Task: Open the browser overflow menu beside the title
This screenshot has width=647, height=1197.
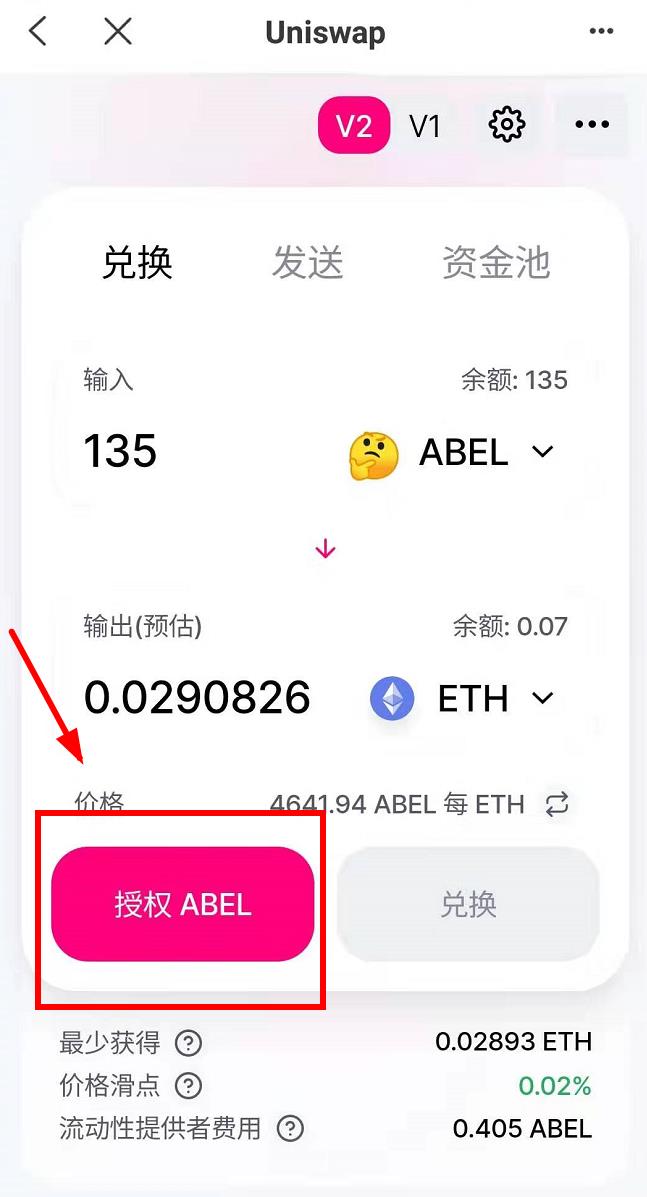Action: [601, 32]
